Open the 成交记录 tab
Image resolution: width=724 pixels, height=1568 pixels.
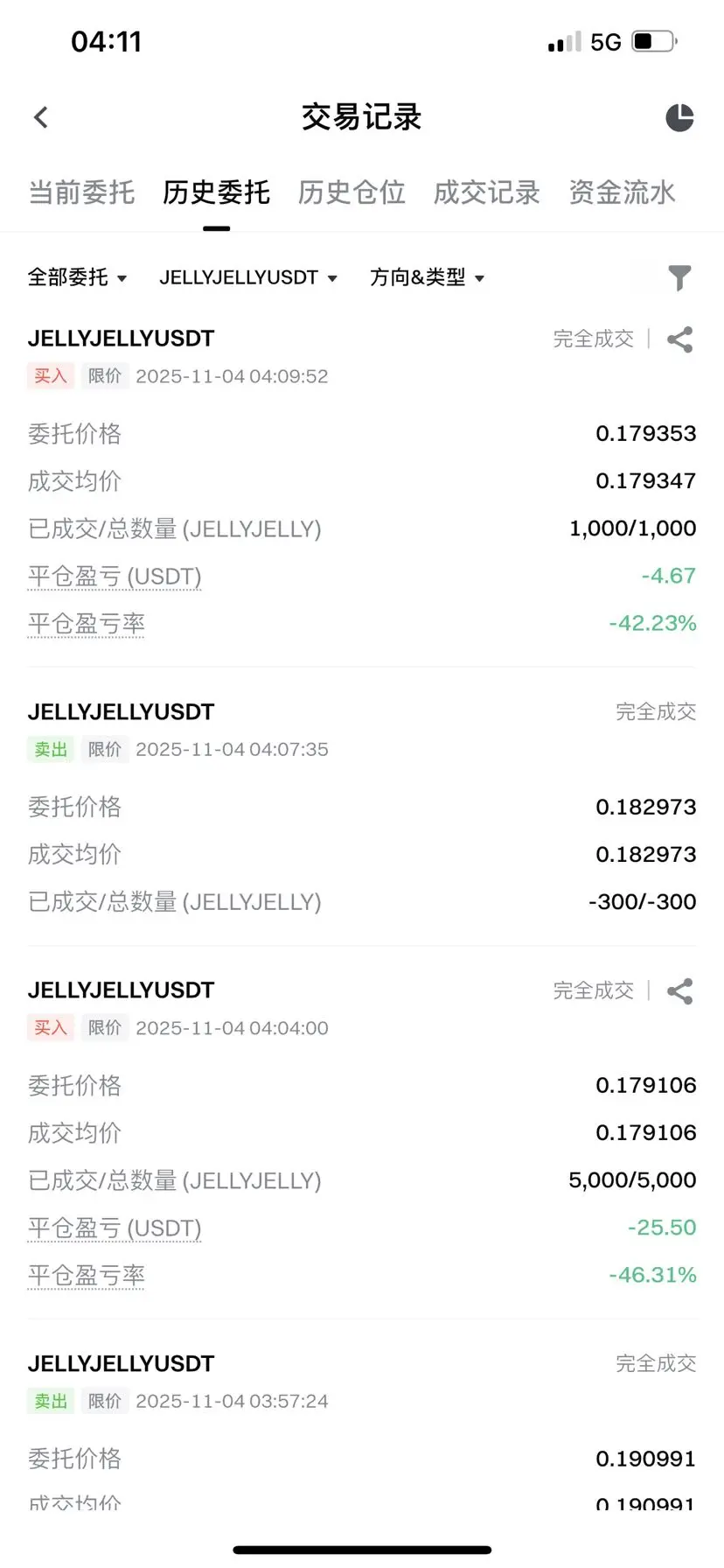pos(487,192)
